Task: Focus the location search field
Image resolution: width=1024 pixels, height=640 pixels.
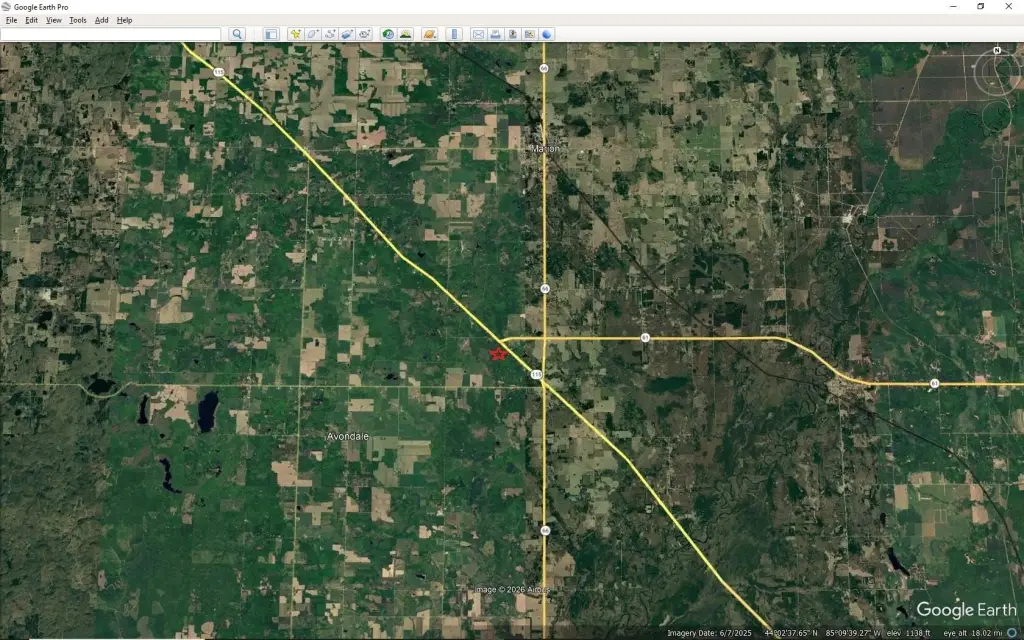Action: (110, 34)
